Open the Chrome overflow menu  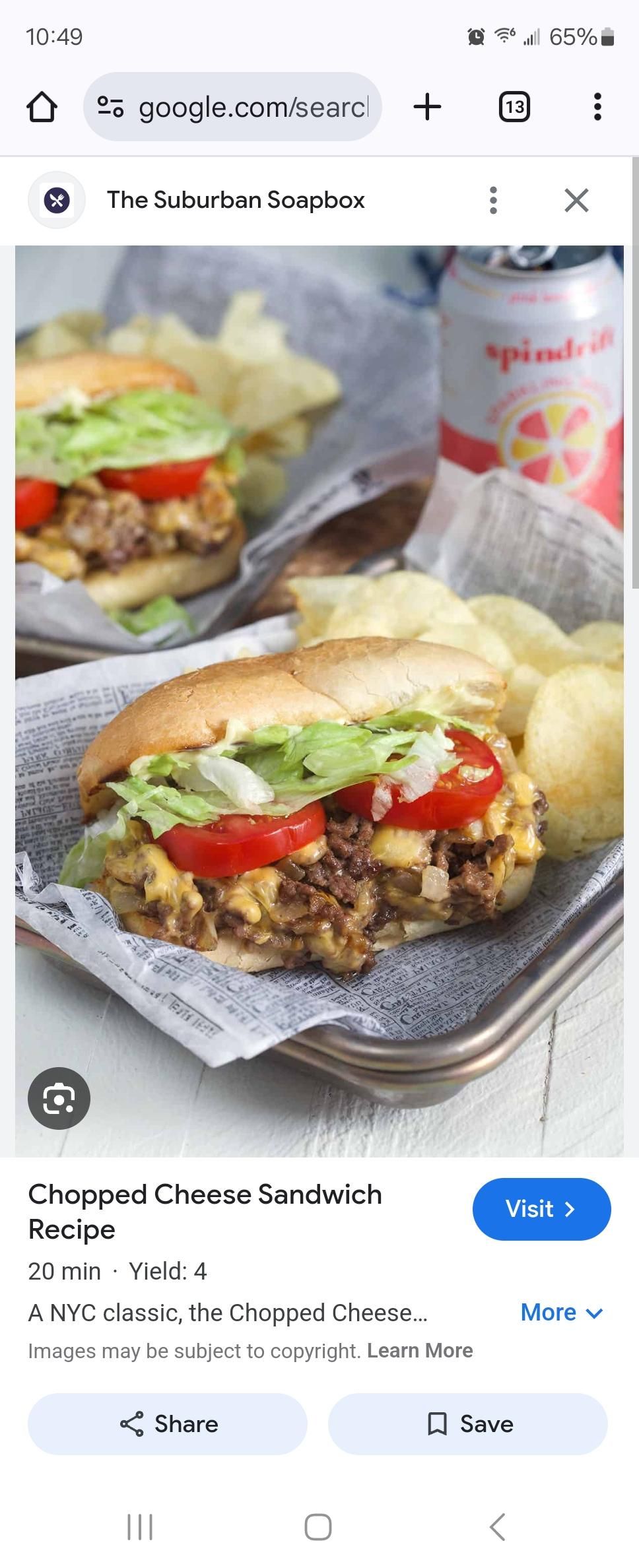coord(597,107)
